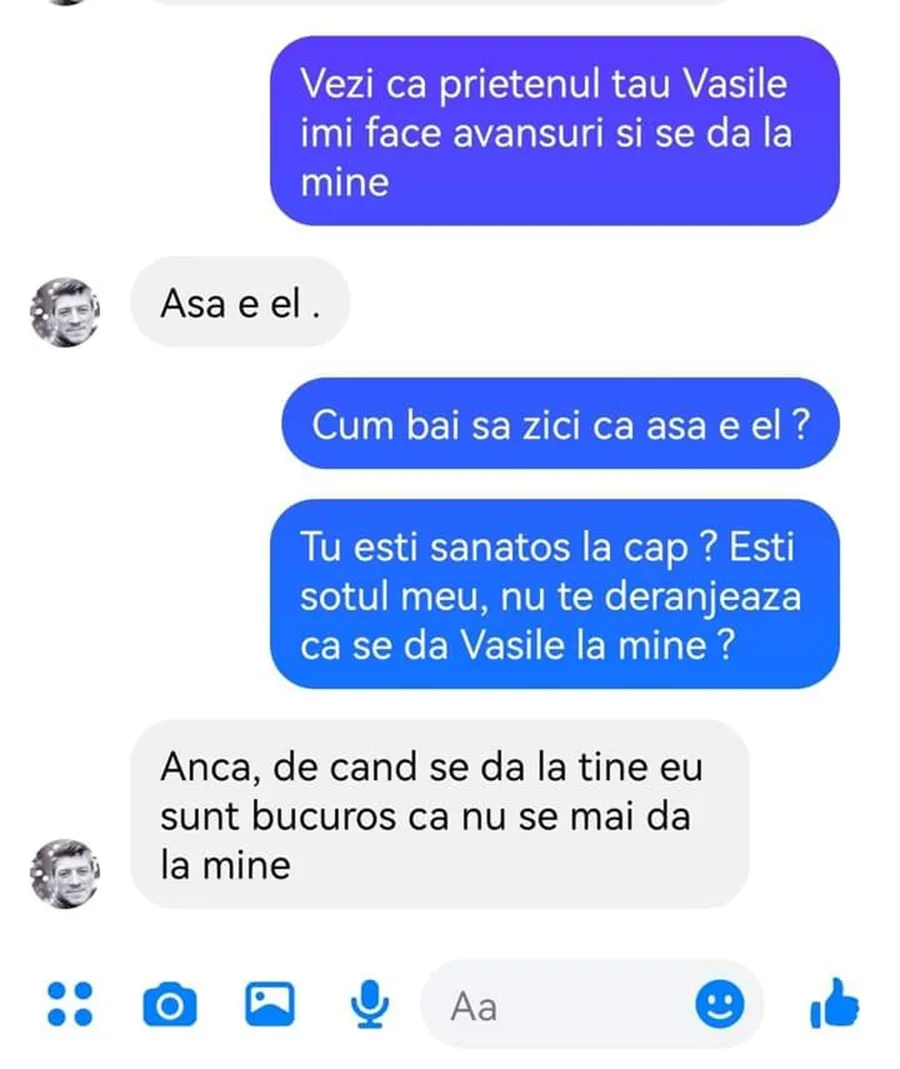900x1069 pixels.
Task: Open sender's profile picture beside "Asa e el"
Action: coord(65,313)
